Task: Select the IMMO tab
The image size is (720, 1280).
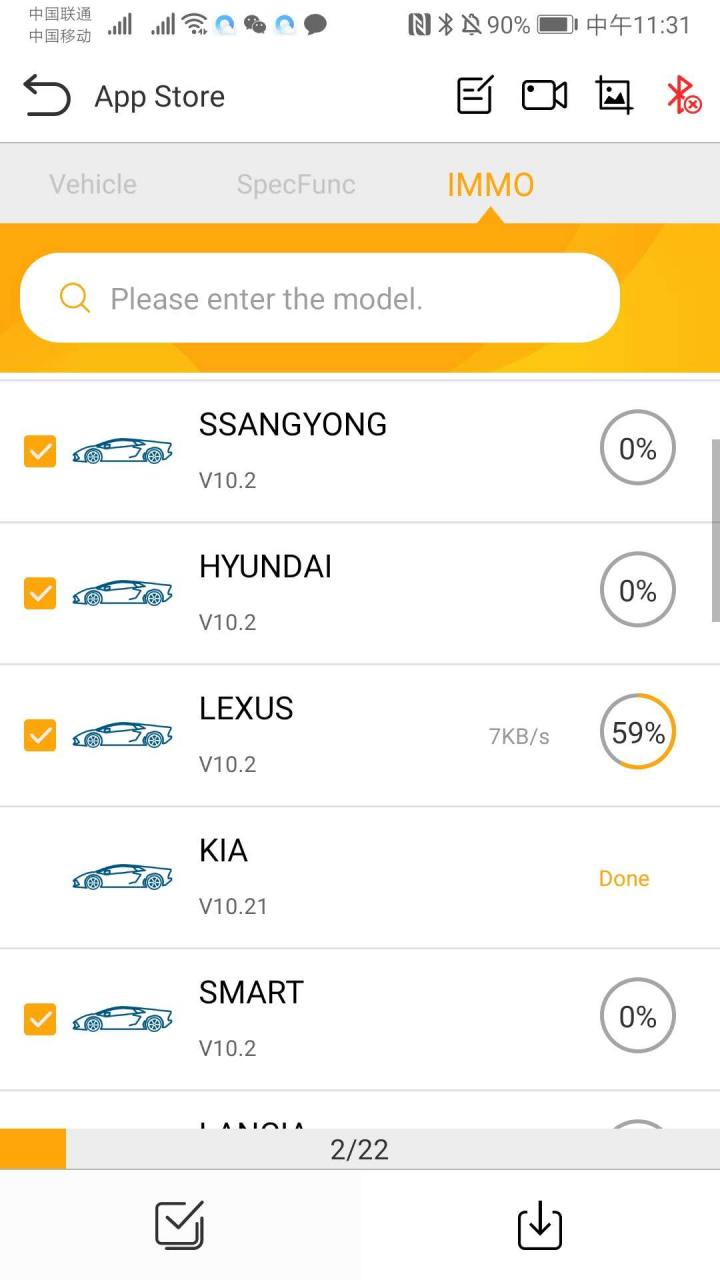Action: [x=490, y=184]
